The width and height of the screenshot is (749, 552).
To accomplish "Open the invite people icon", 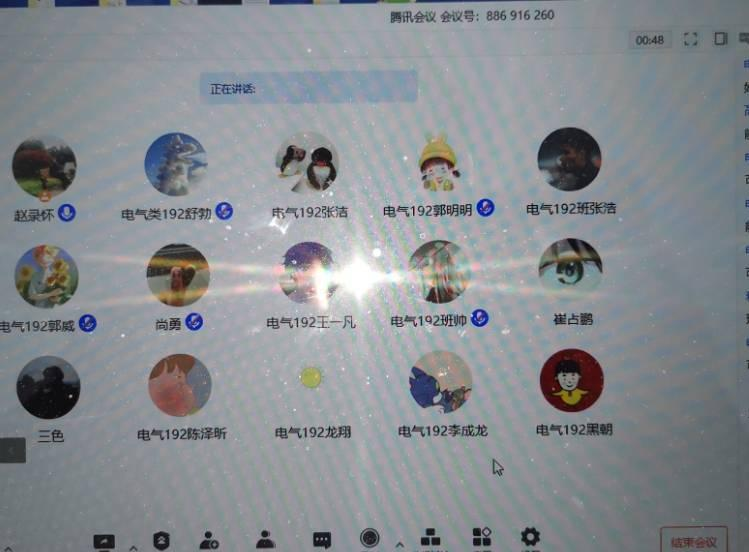I will (x=208, y=540).
